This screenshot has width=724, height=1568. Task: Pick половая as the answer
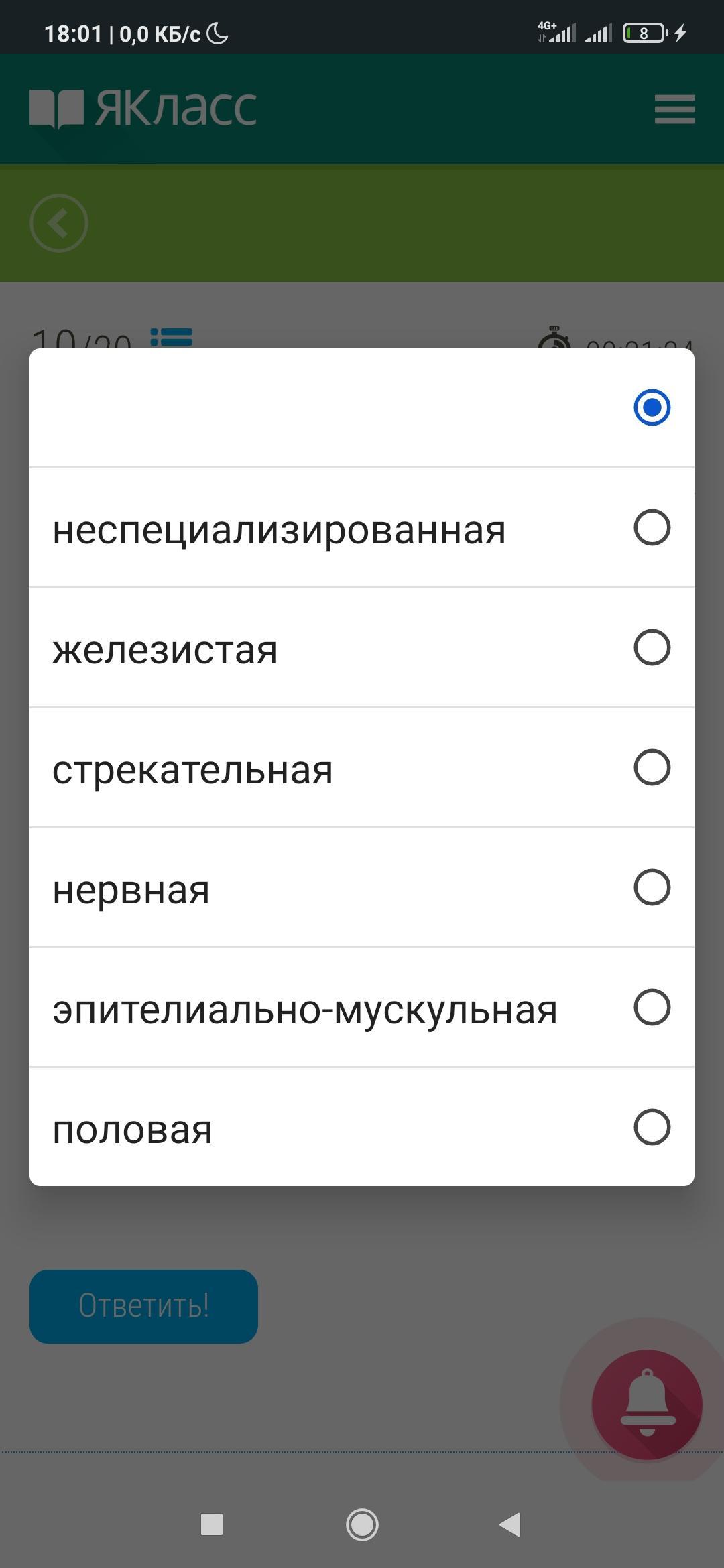coord(362,1128)
